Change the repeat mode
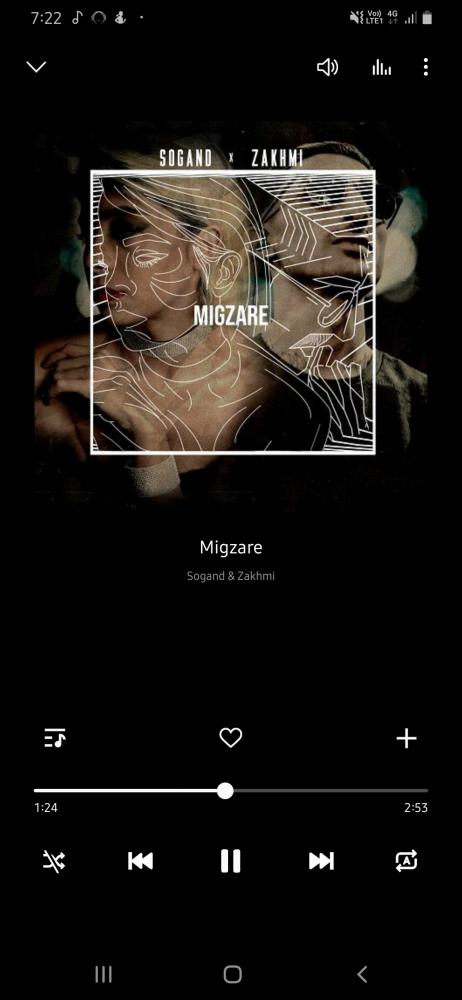The width and height of the screenshot is (462, 1000). (x=406, y=860)
